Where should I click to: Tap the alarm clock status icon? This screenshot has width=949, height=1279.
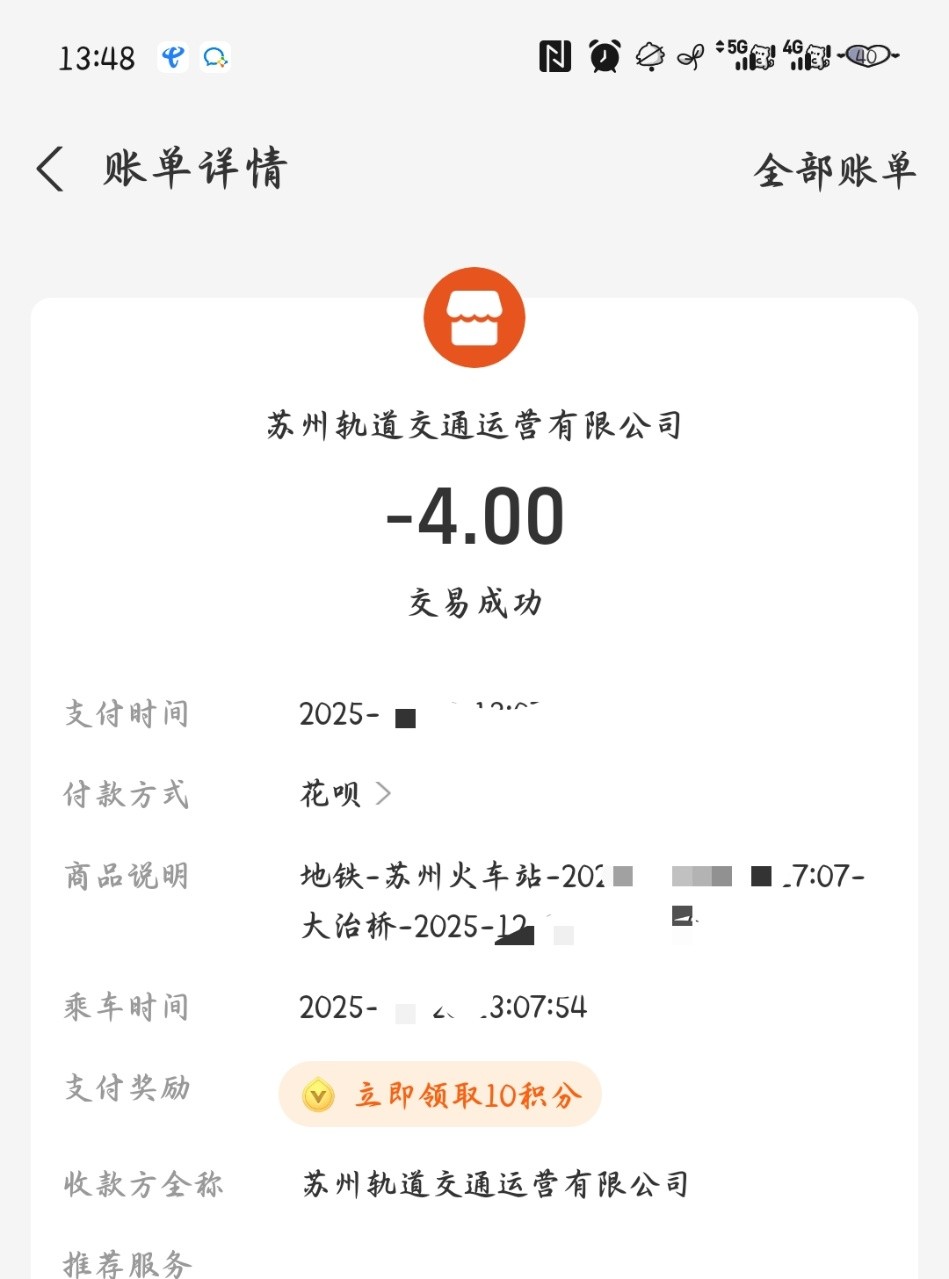(601, 58)
